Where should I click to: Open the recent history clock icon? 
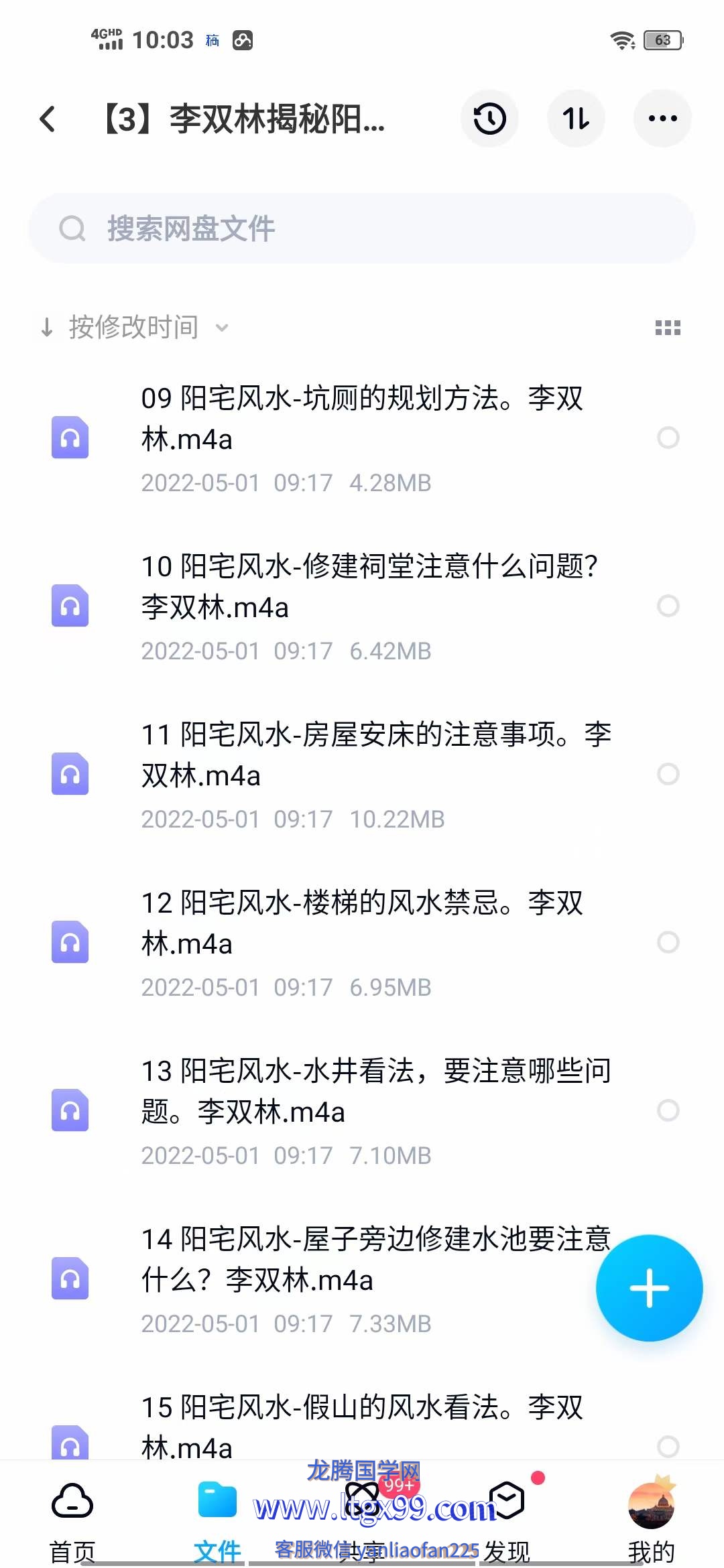489,119
